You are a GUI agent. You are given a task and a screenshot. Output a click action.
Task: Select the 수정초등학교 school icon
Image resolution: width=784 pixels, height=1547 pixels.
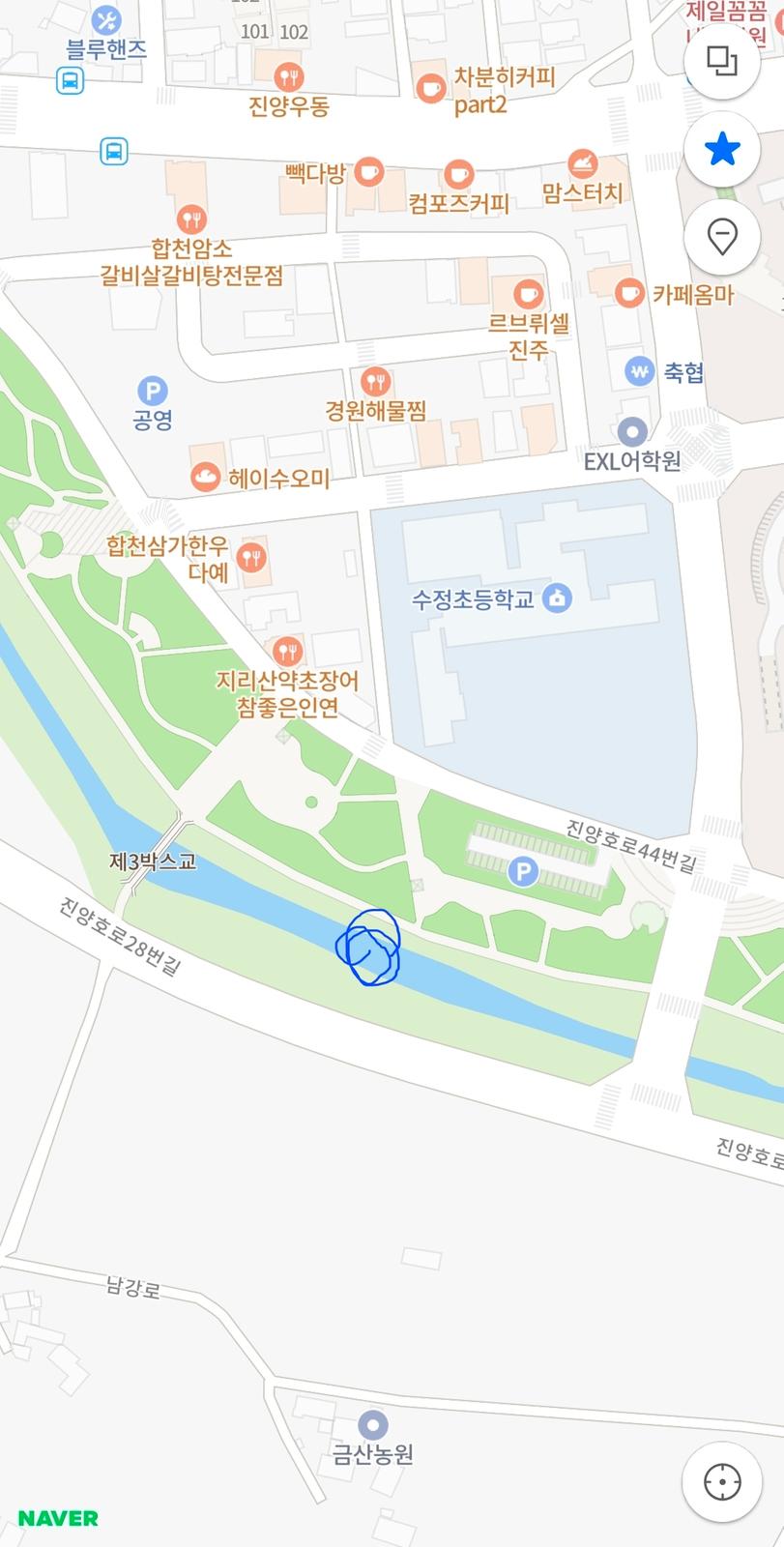556,597
